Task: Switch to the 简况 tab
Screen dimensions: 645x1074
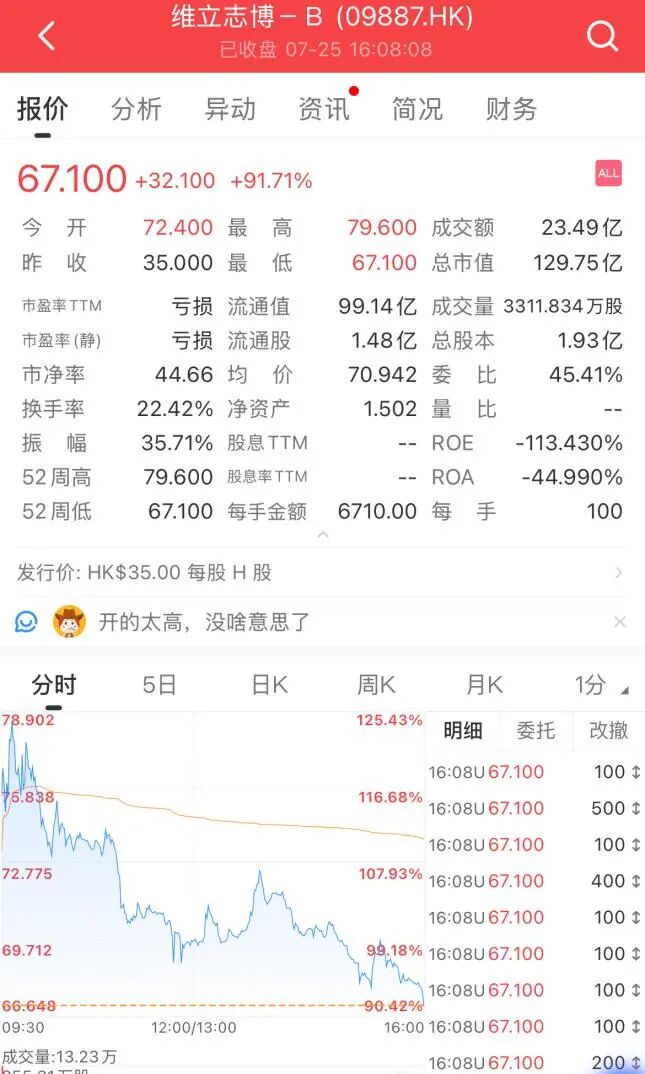Action: click(417, 109)
